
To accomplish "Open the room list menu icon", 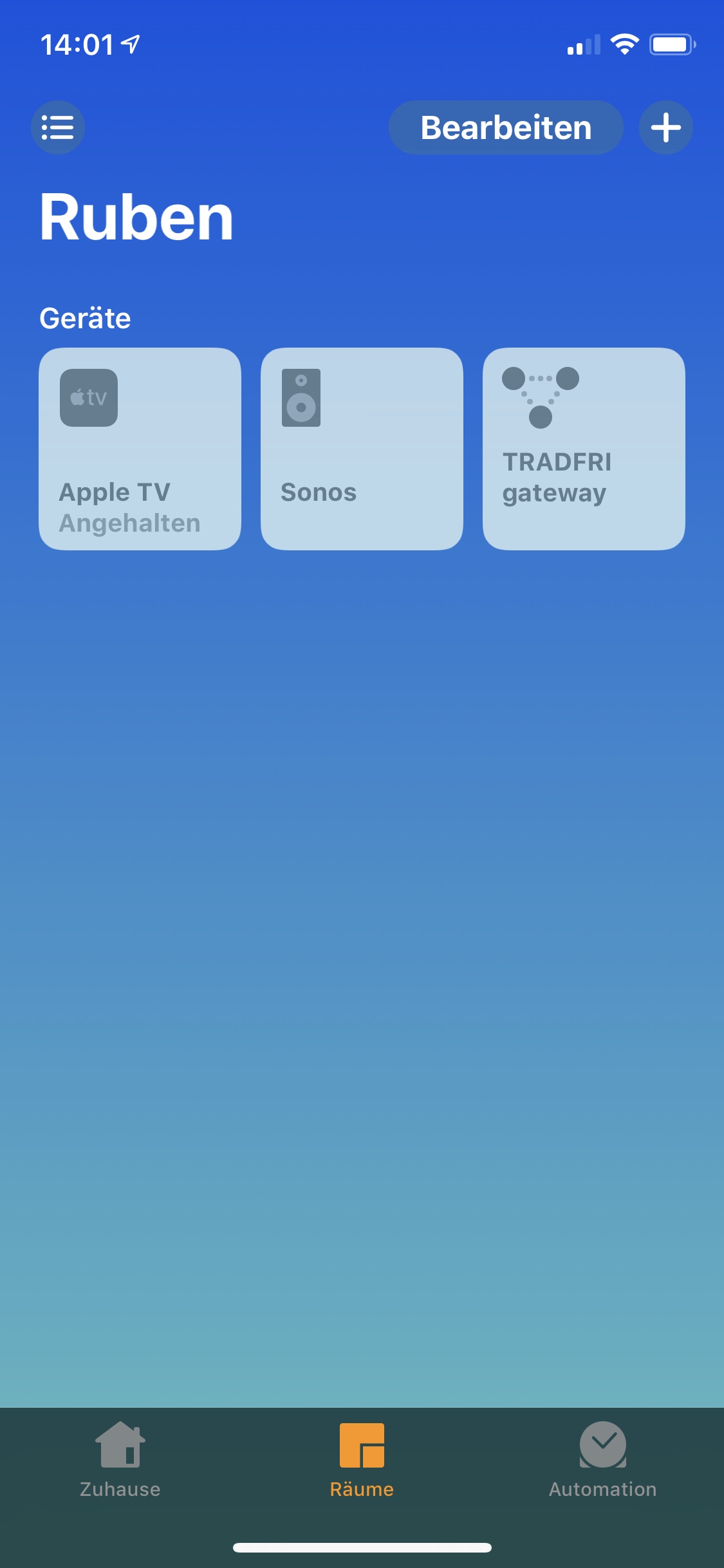I will pos(58,127).
